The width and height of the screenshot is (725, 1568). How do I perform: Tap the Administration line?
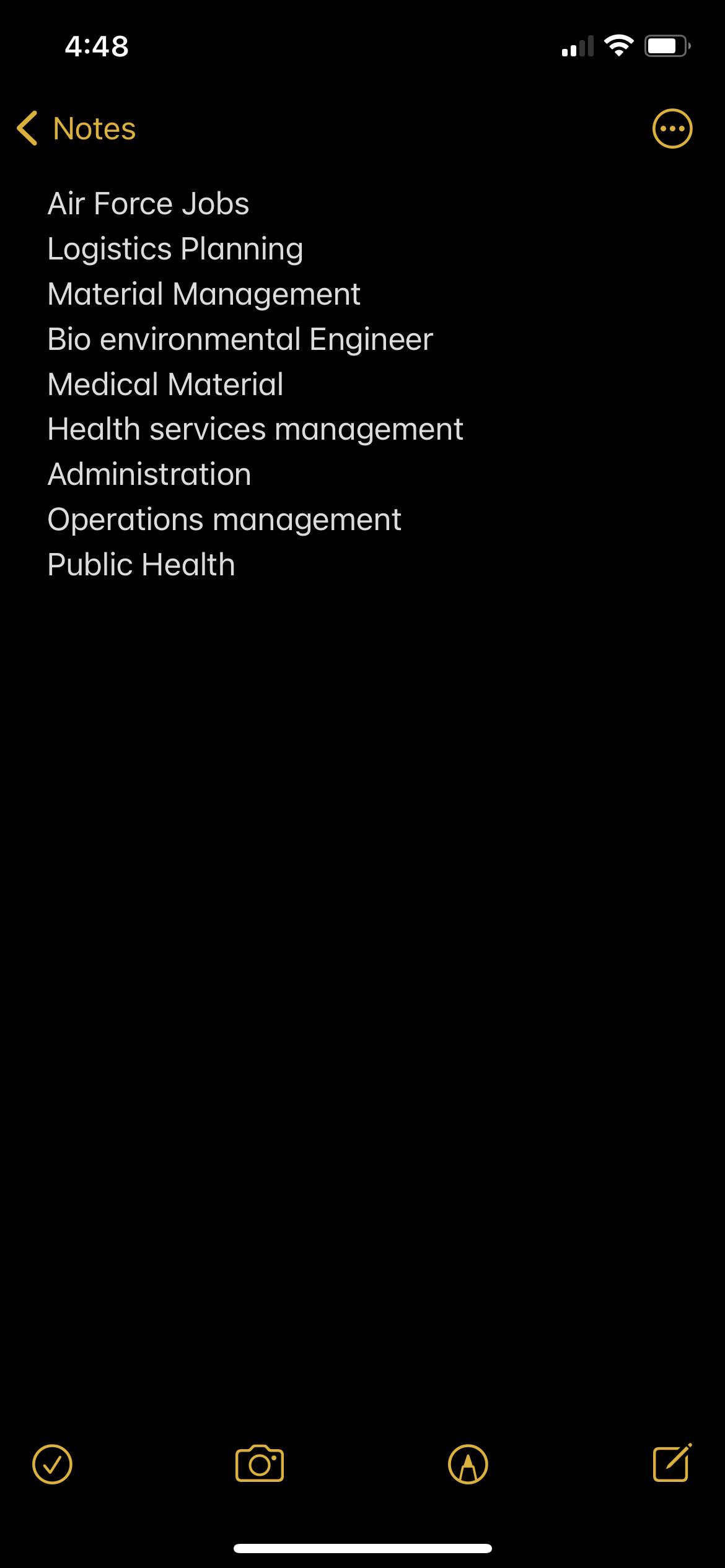(x=149, y=474)
